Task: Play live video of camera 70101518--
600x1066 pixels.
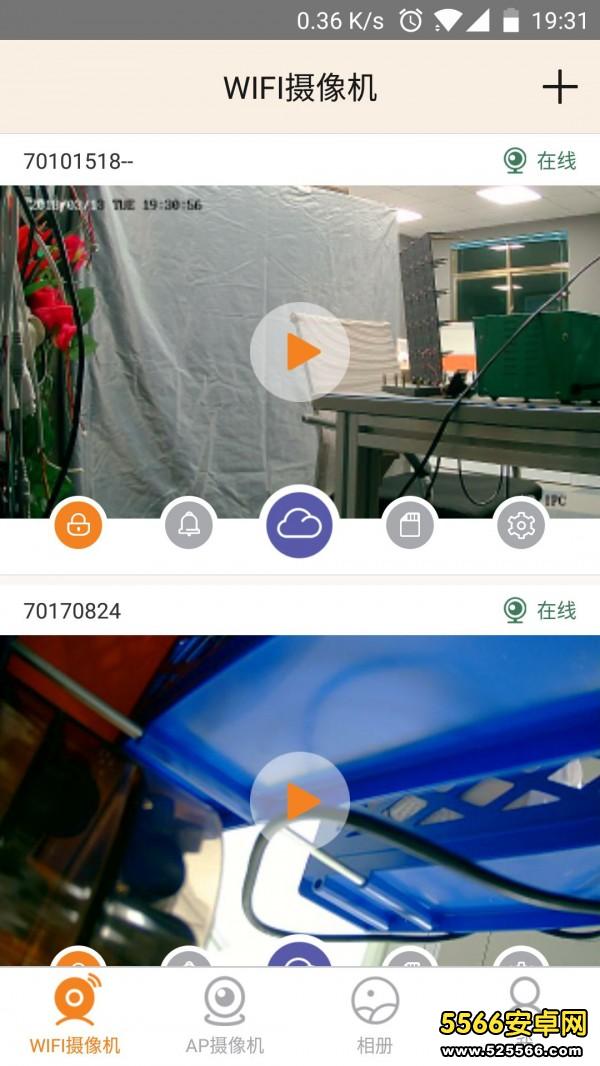Action: click(x=300, y=352)
